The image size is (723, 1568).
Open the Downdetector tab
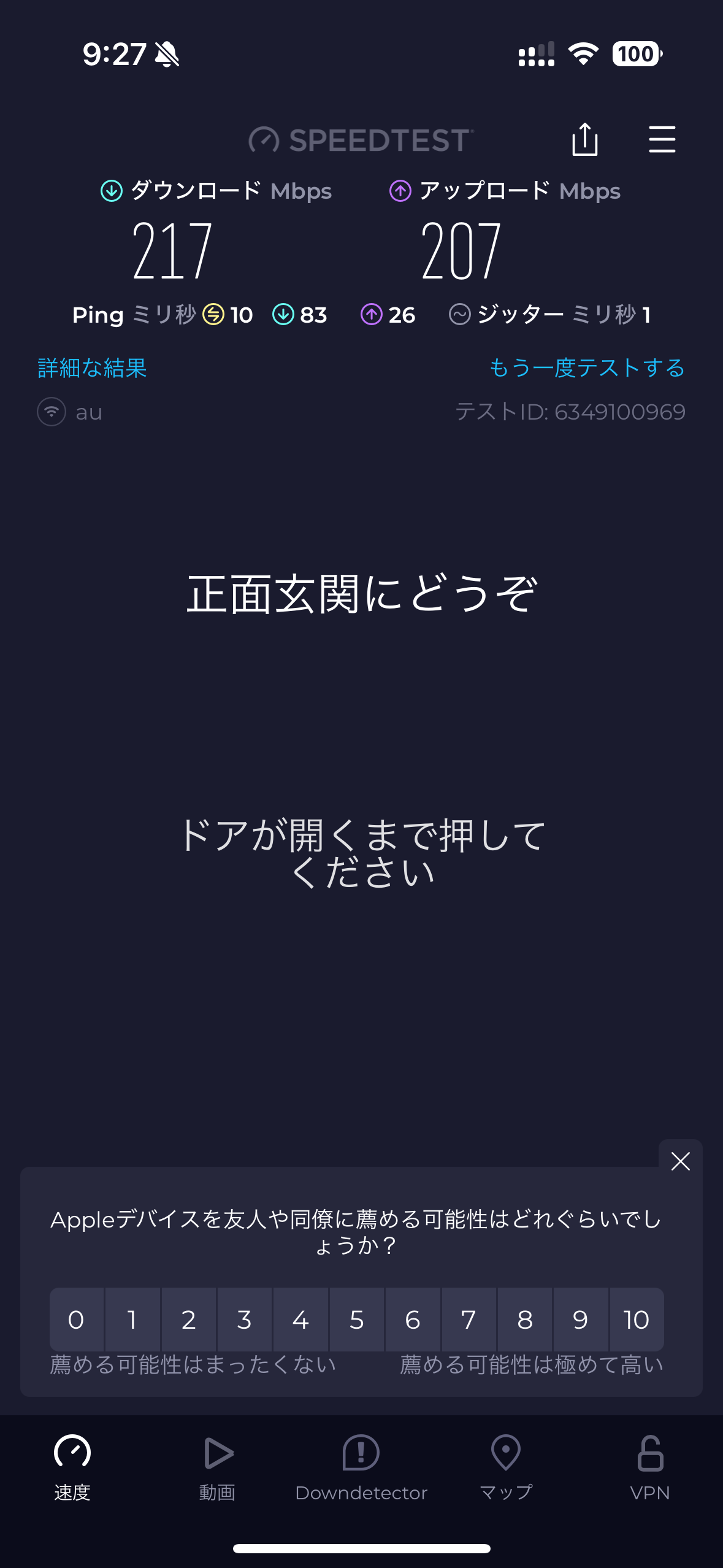coord(361,1467)
